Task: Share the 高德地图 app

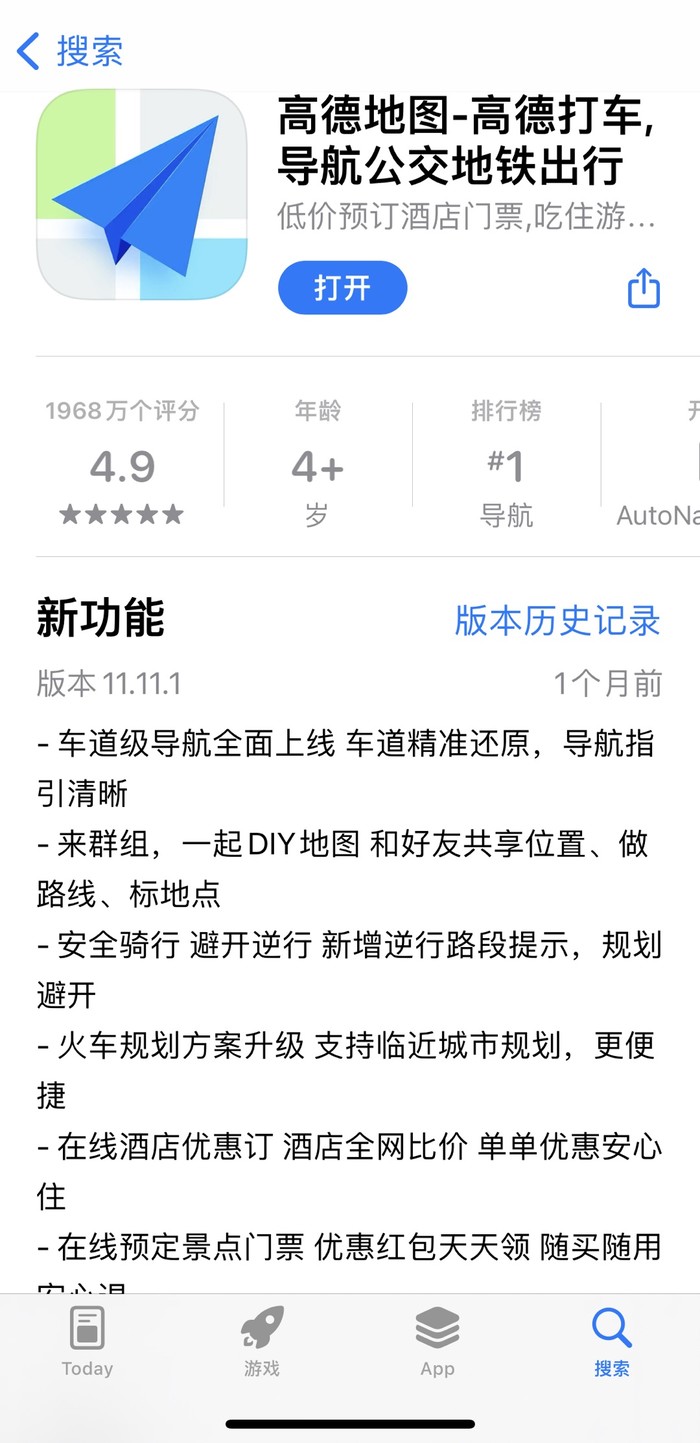Action: [644, 288]
